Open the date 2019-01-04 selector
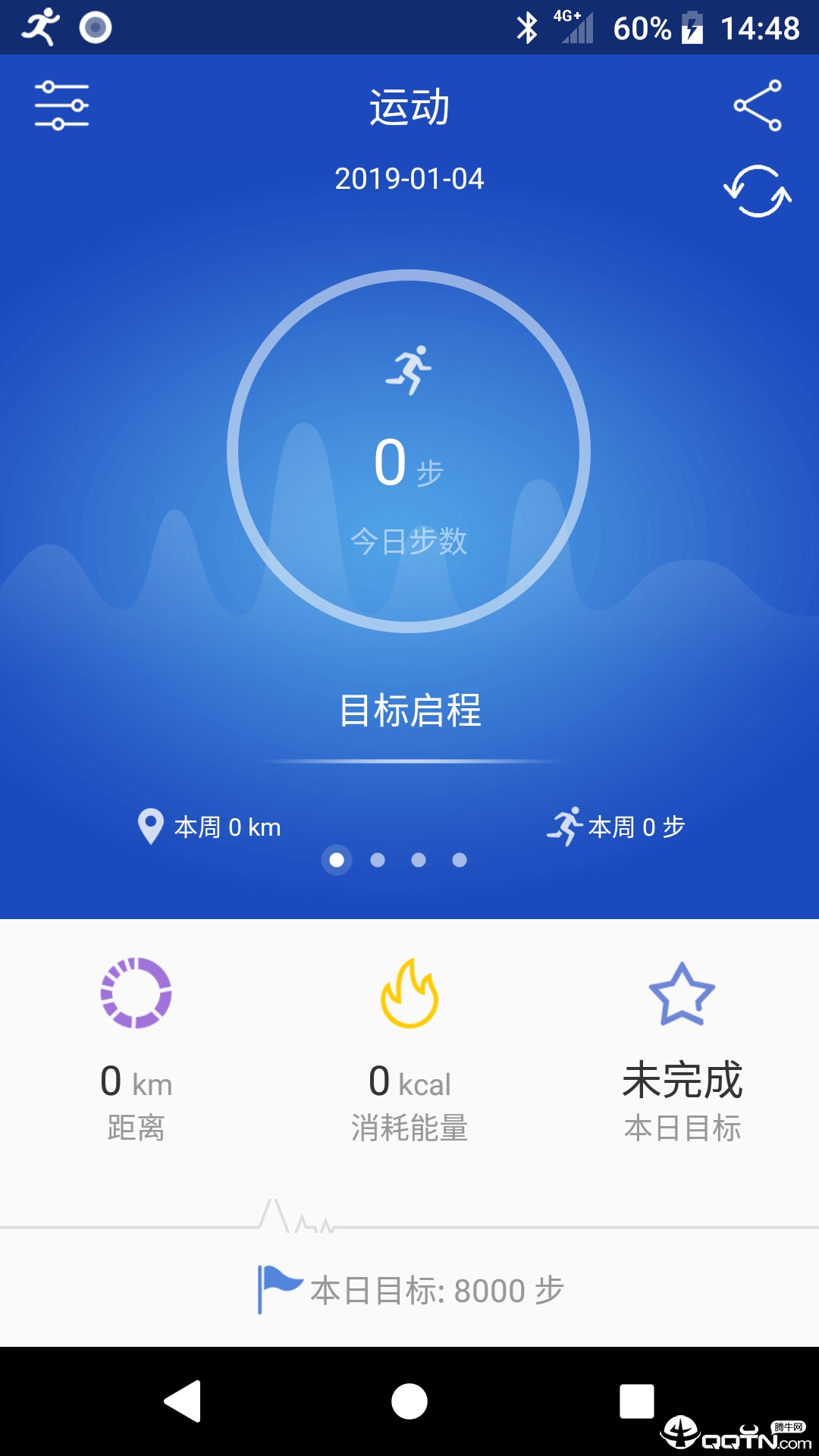Viewport: 819px width, 1456px height. [x=409, y=180]
